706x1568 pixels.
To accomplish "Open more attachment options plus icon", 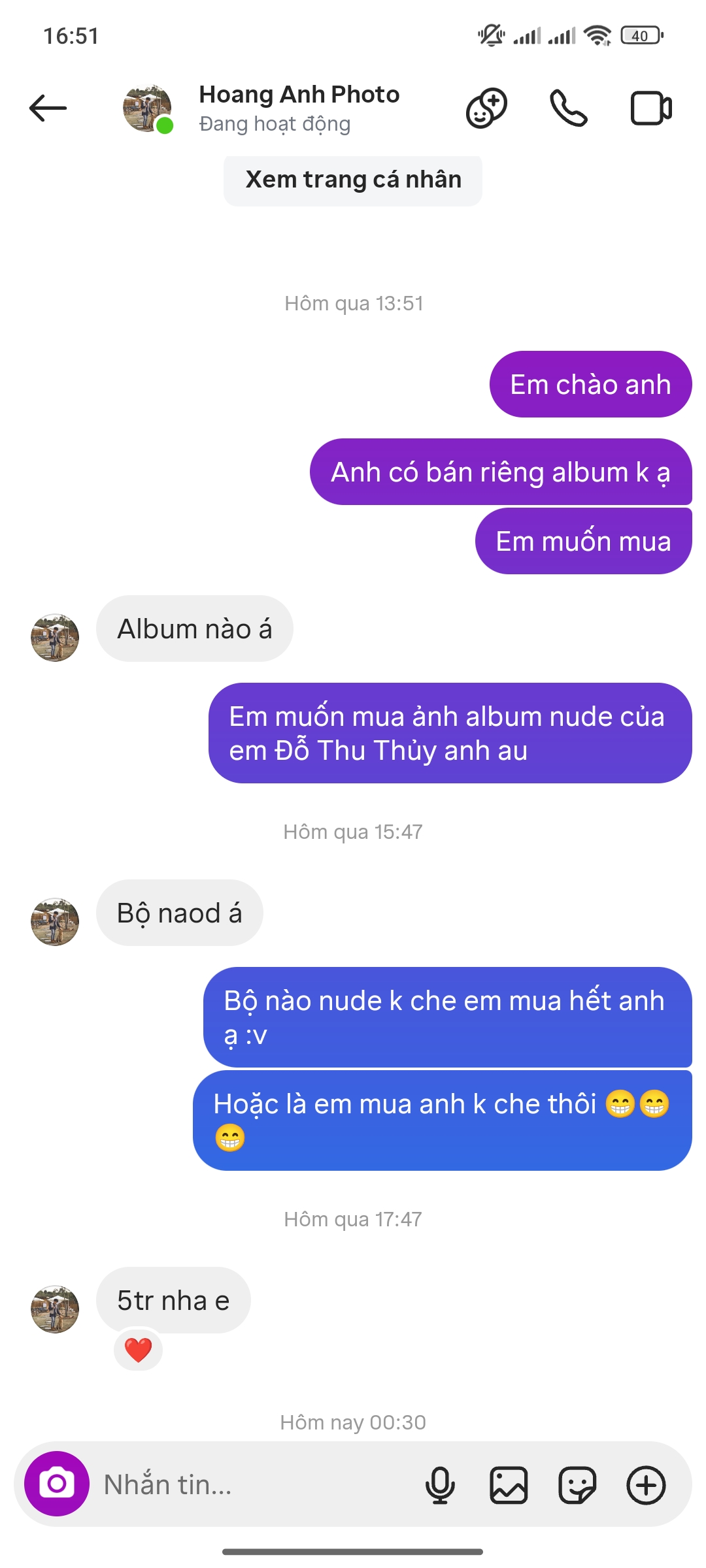I will (646, 1485).
